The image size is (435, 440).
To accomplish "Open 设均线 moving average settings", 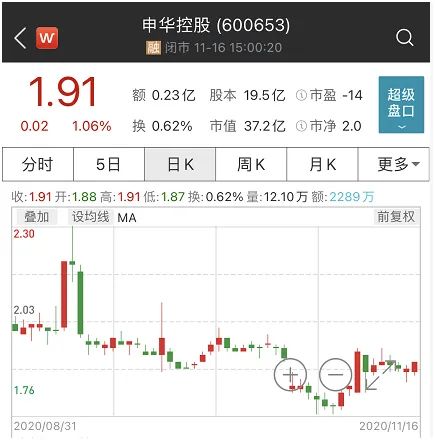I will pos(91,217).
